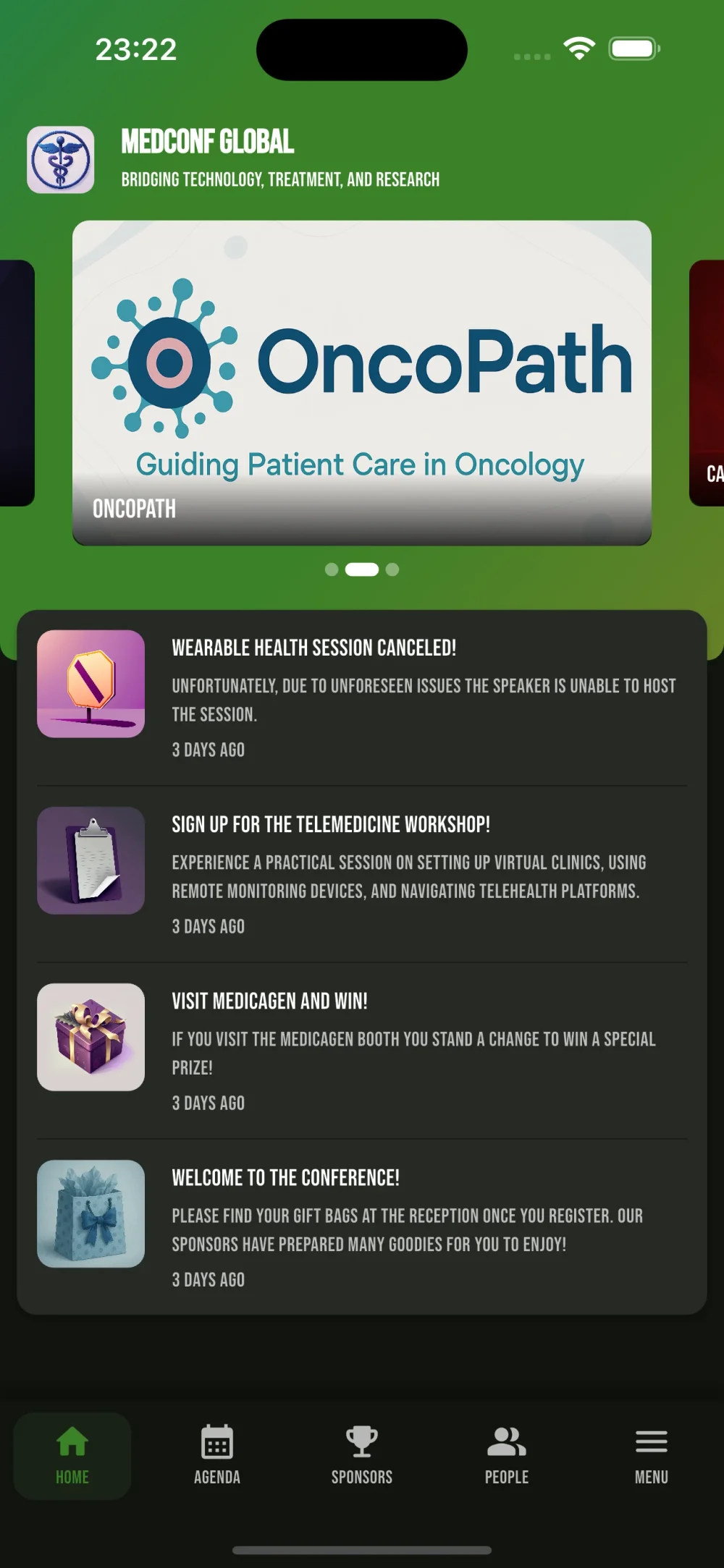Viewport: 724px width, 1568px height.
Task: Open the Welcome to the Conference announcement
Action: tap(362, 1227)
